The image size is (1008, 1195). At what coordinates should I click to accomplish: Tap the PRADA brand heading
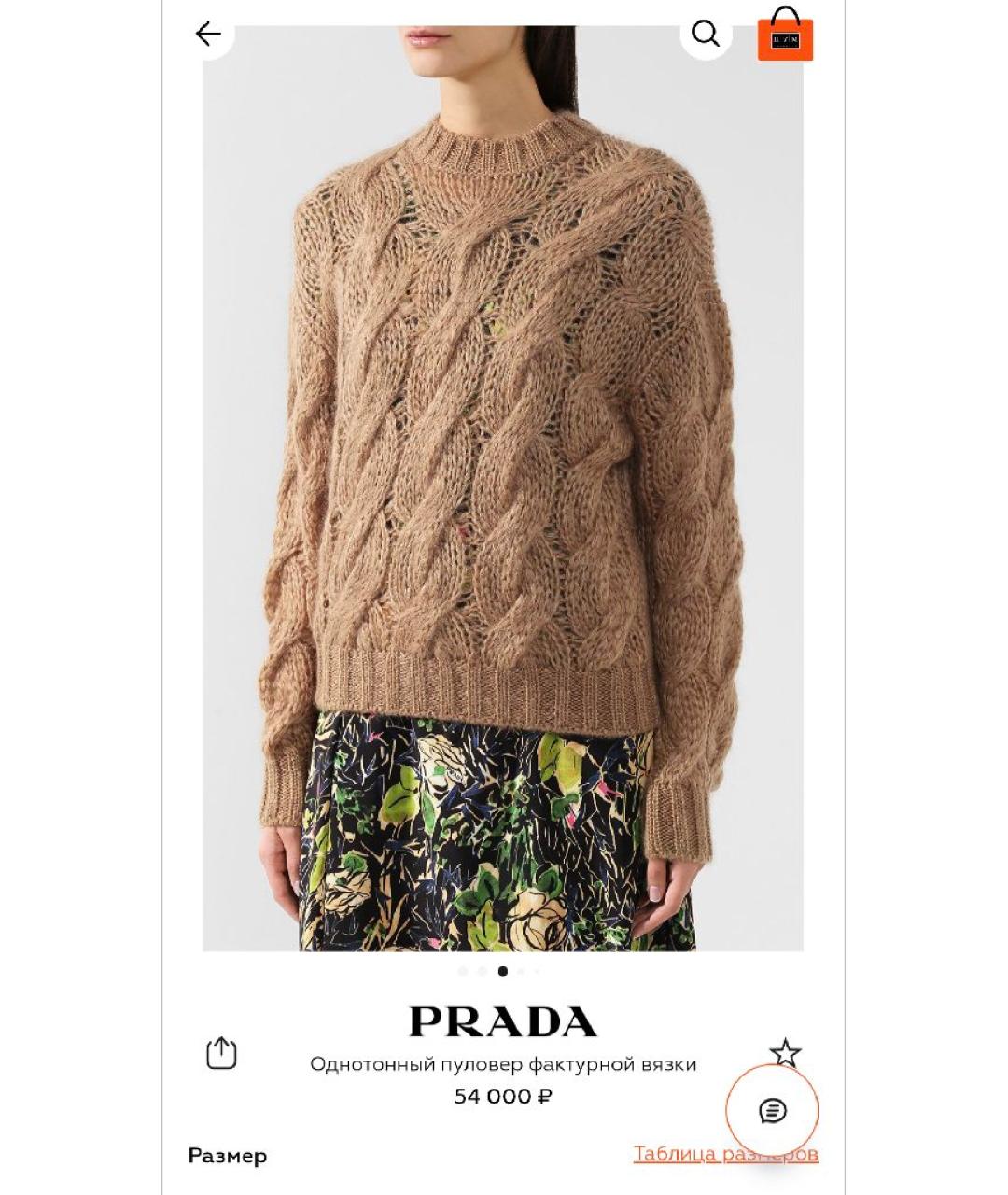[504, 1021]
